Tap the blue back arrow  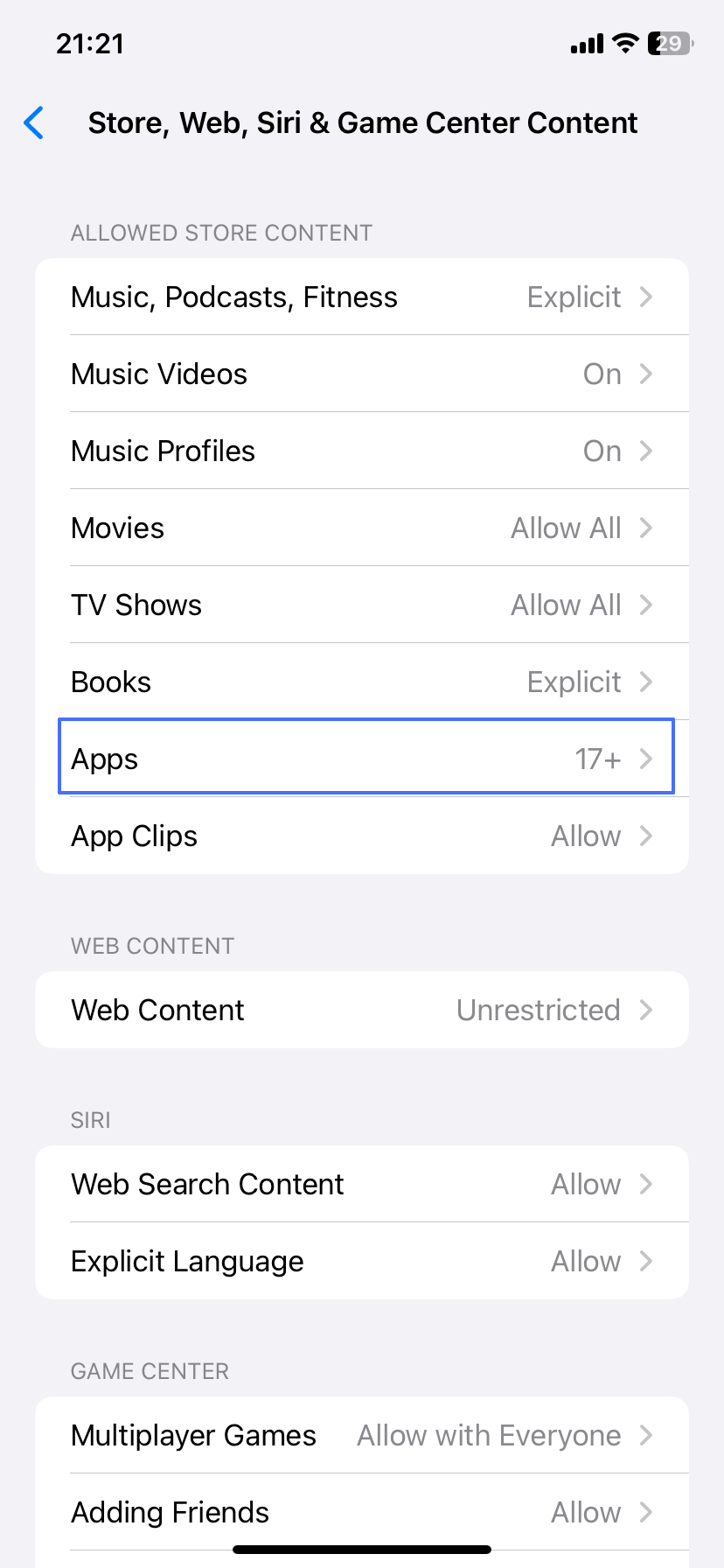pyautogui.click(x=33, y=123)
